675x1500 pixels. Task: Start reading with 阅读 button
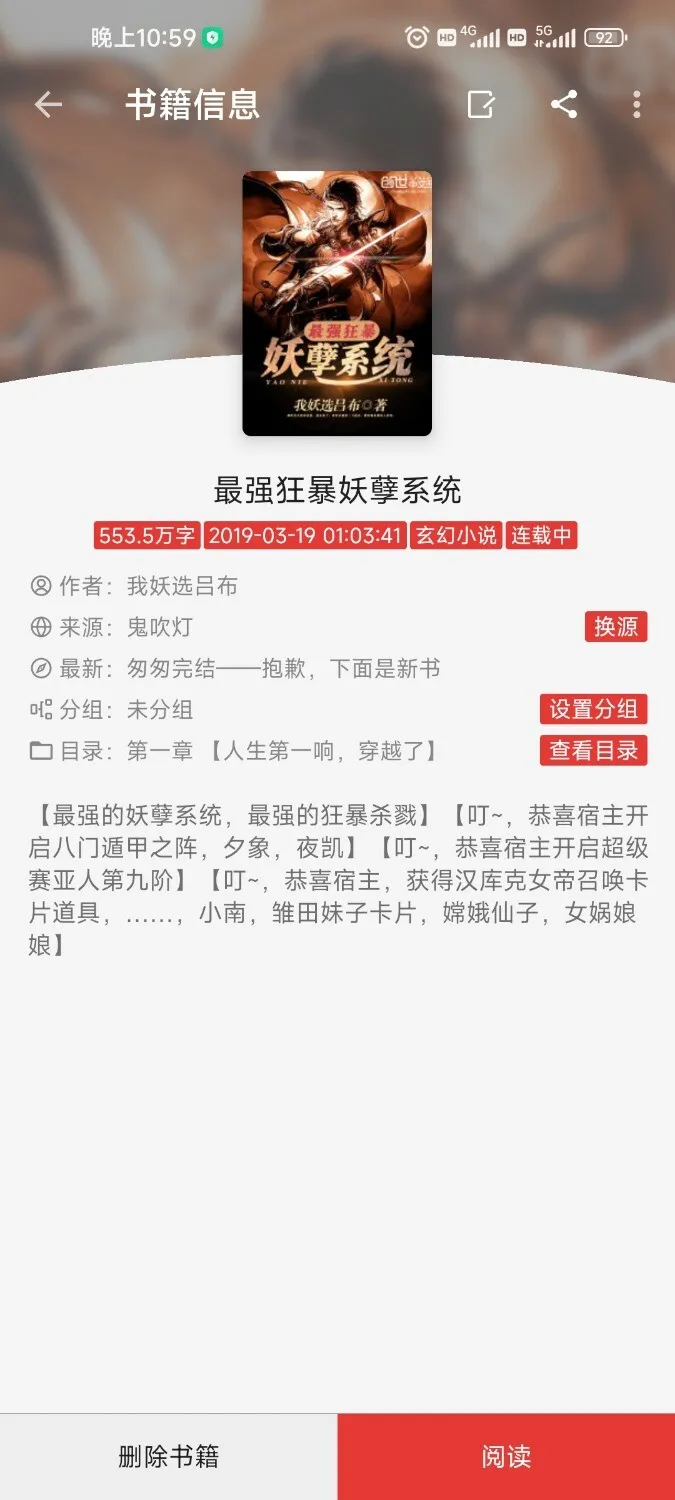tap(506, 1456)
